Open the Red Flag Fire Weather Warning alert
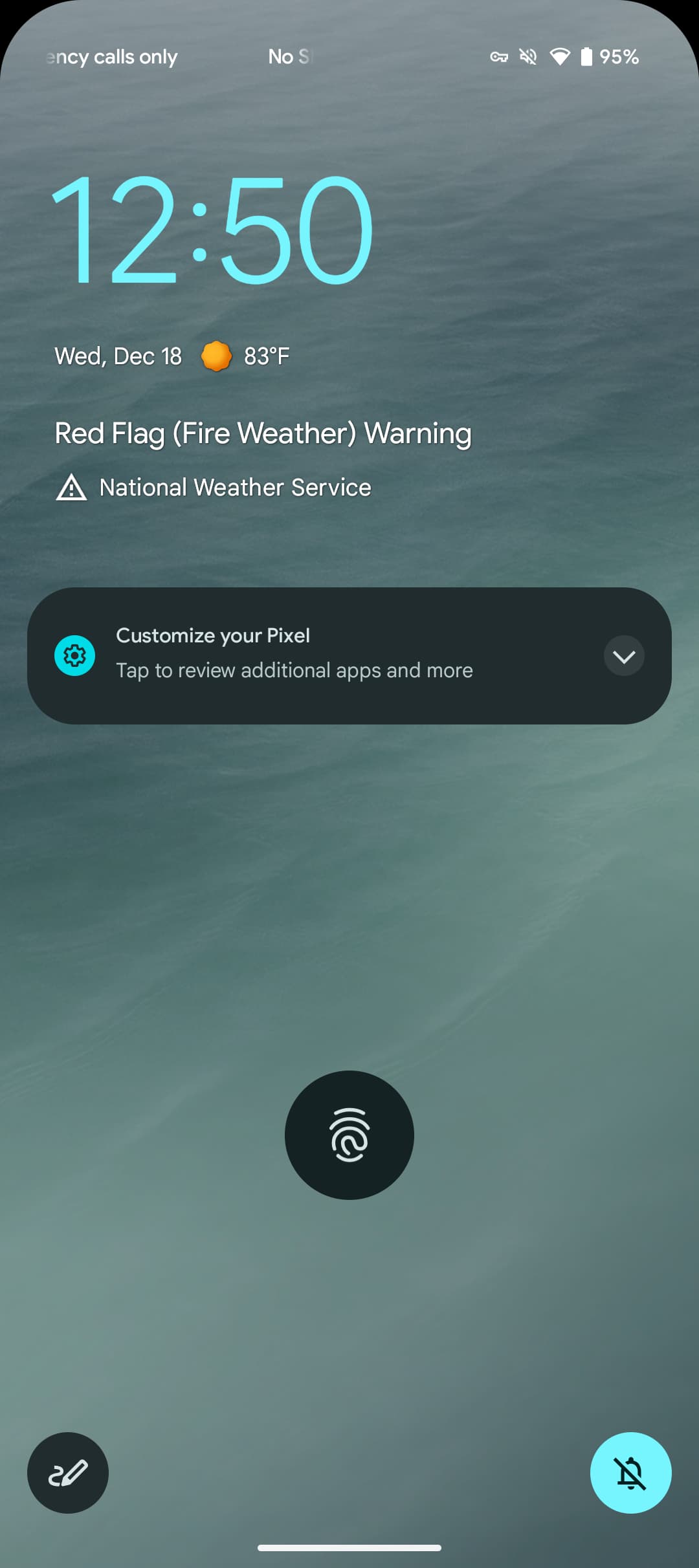 [263, 433]
